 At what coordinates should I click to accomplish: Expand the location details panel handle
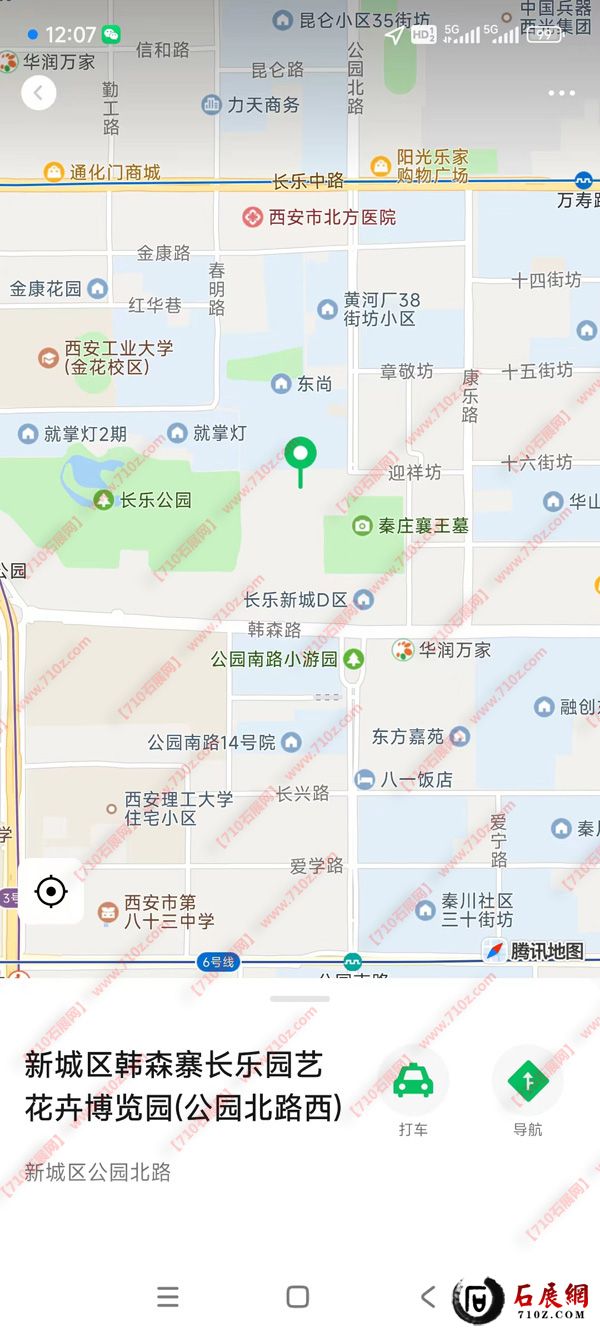pyautogui.click(x=299, y=998)
